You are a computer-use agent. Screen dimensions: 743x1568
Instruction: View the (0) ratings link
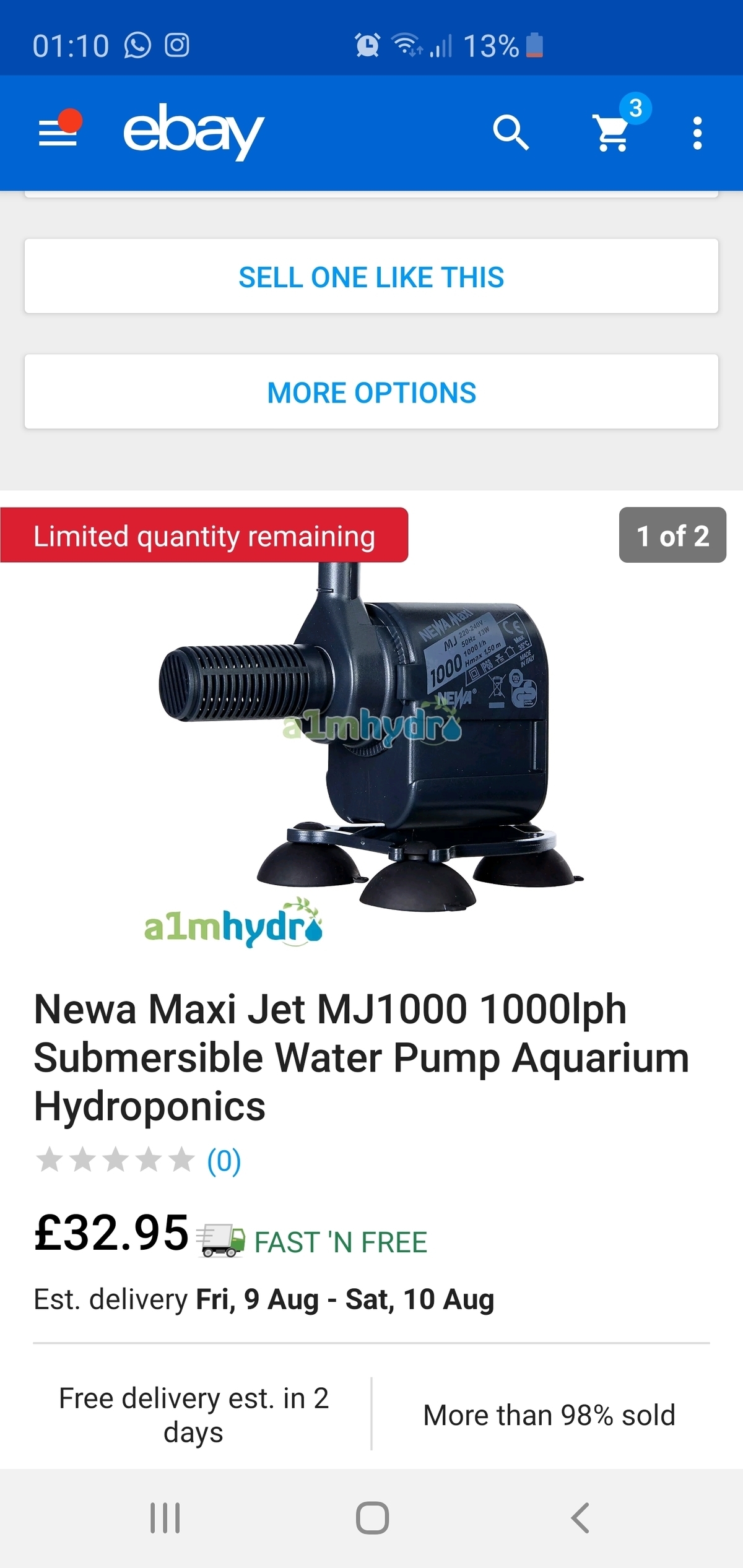point(224,1161)
